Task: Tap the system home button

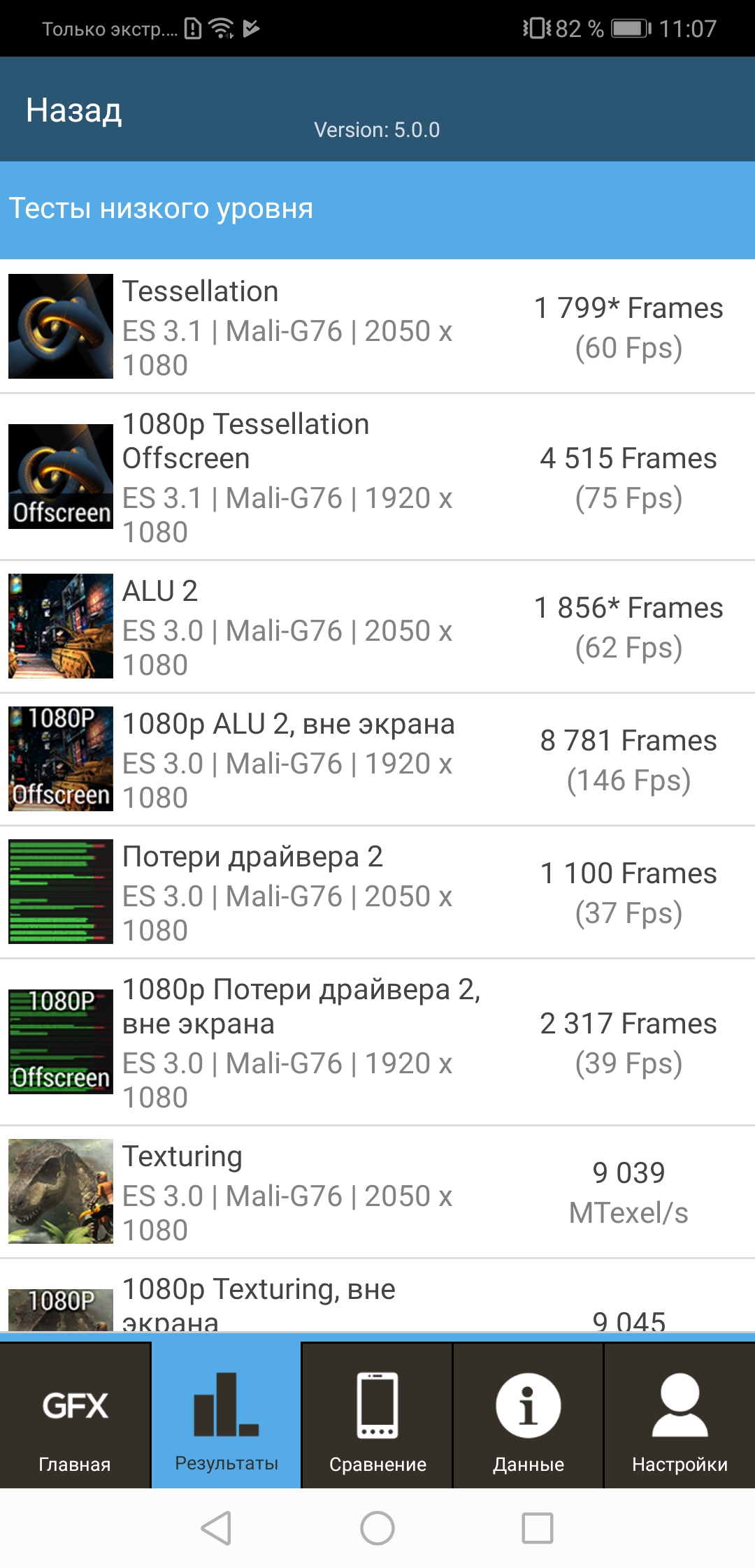Action: (x=377, y=1528)
